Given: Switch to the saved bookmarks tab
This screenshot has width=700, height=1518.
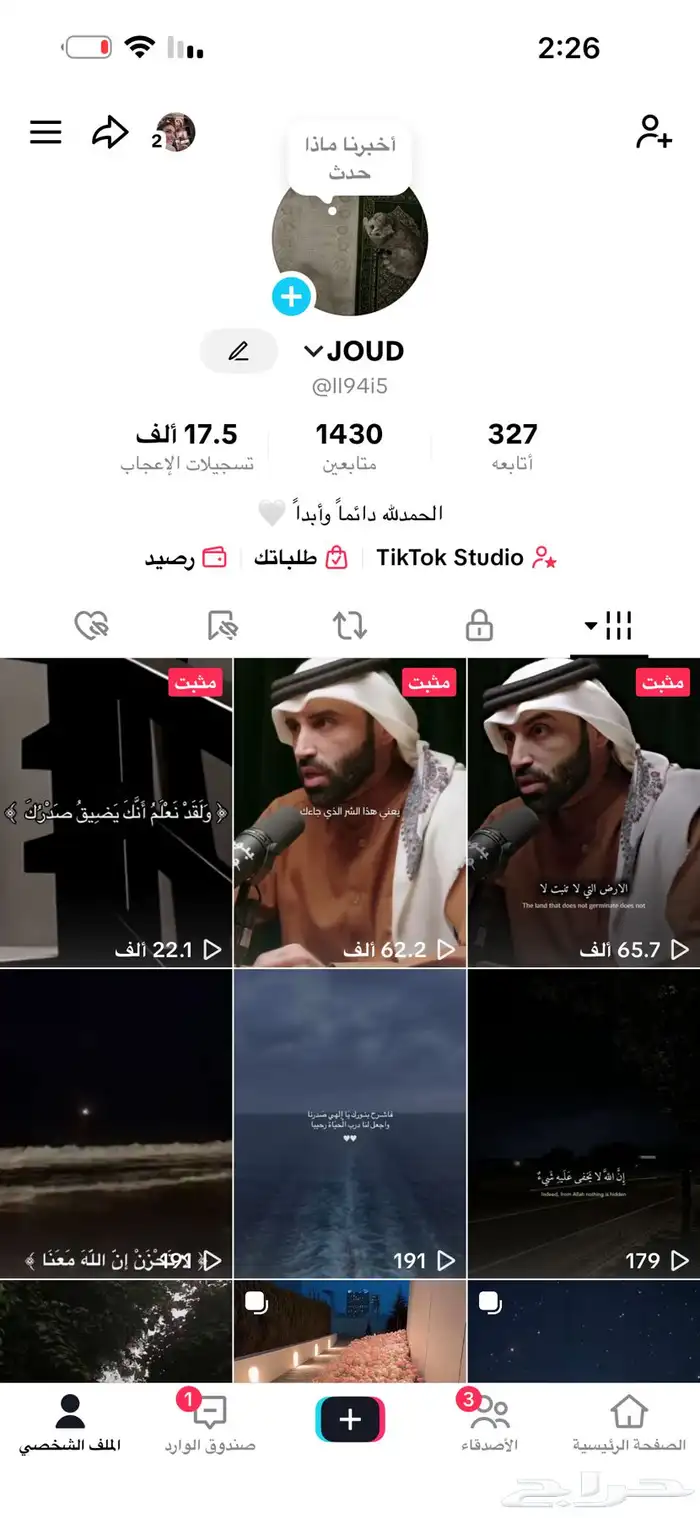Looking at the screenshot, I should click(x=221, y=626).
